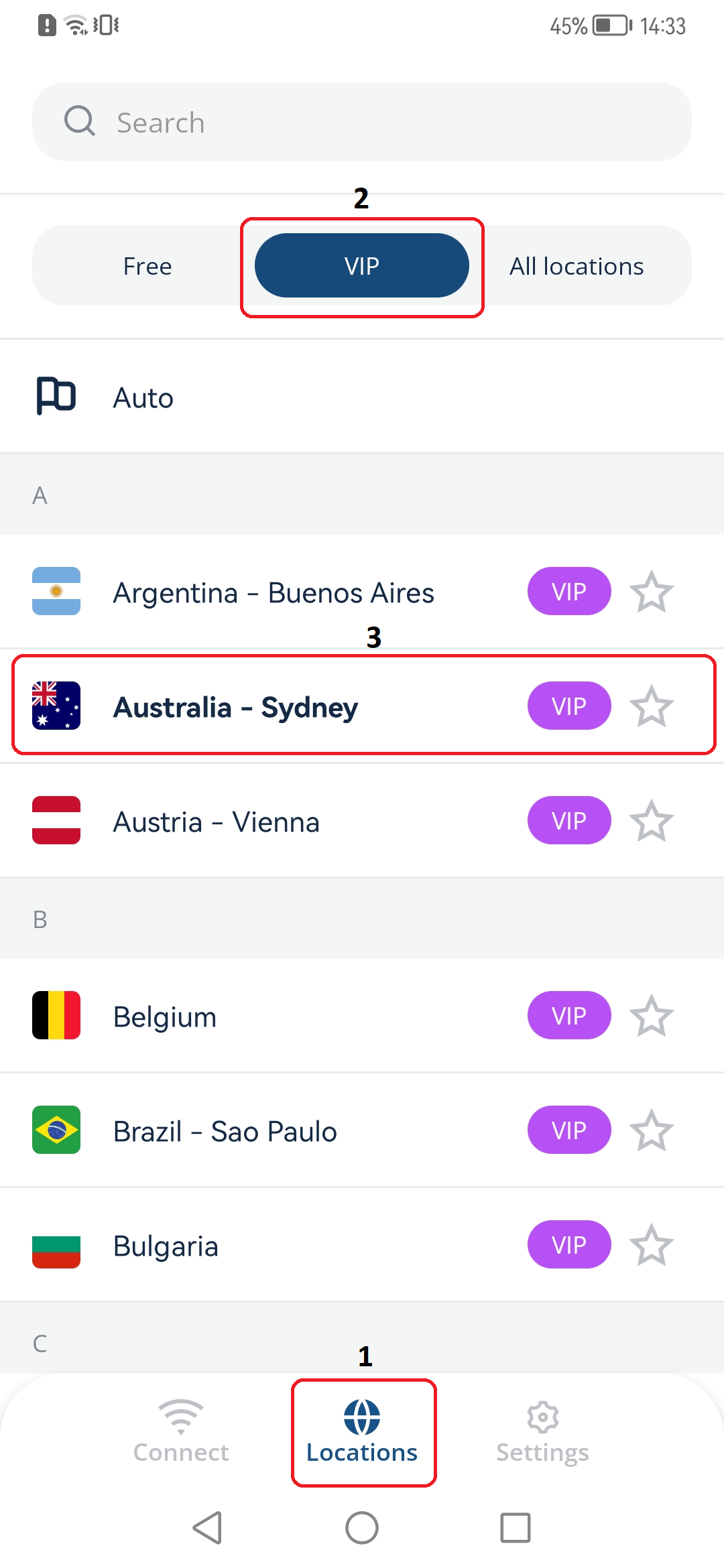Select the Brazil - Sao Paulo server

[268, 1130]
